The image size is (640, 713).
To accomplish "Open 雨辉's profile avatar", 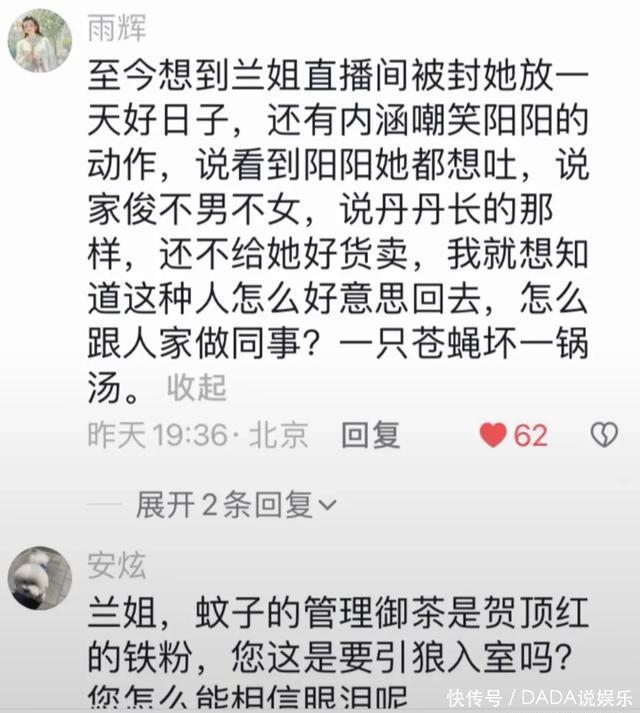I will pyautogui.click(x=40, y=40).
